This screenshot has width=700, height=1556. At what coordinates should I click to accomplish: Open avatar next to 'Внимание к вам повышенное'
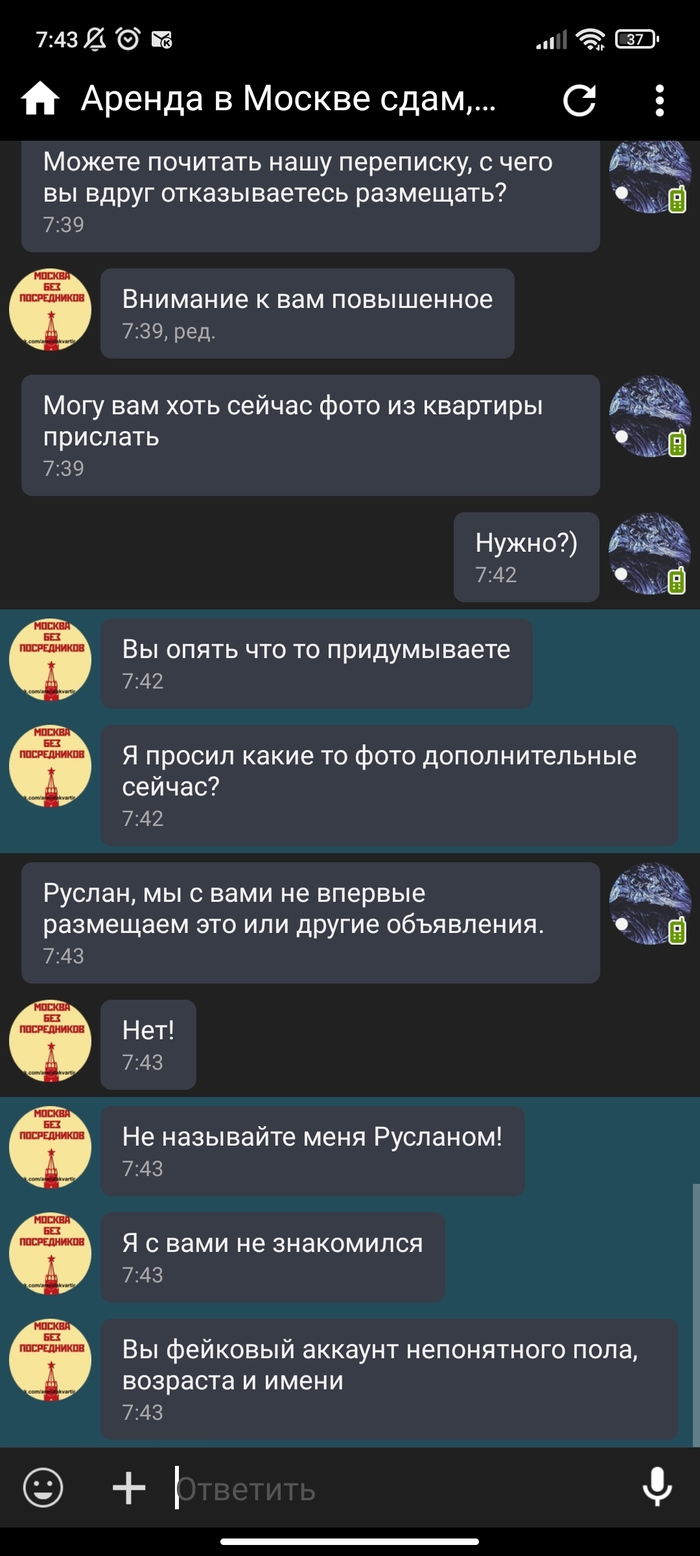(x=50, y=310)
